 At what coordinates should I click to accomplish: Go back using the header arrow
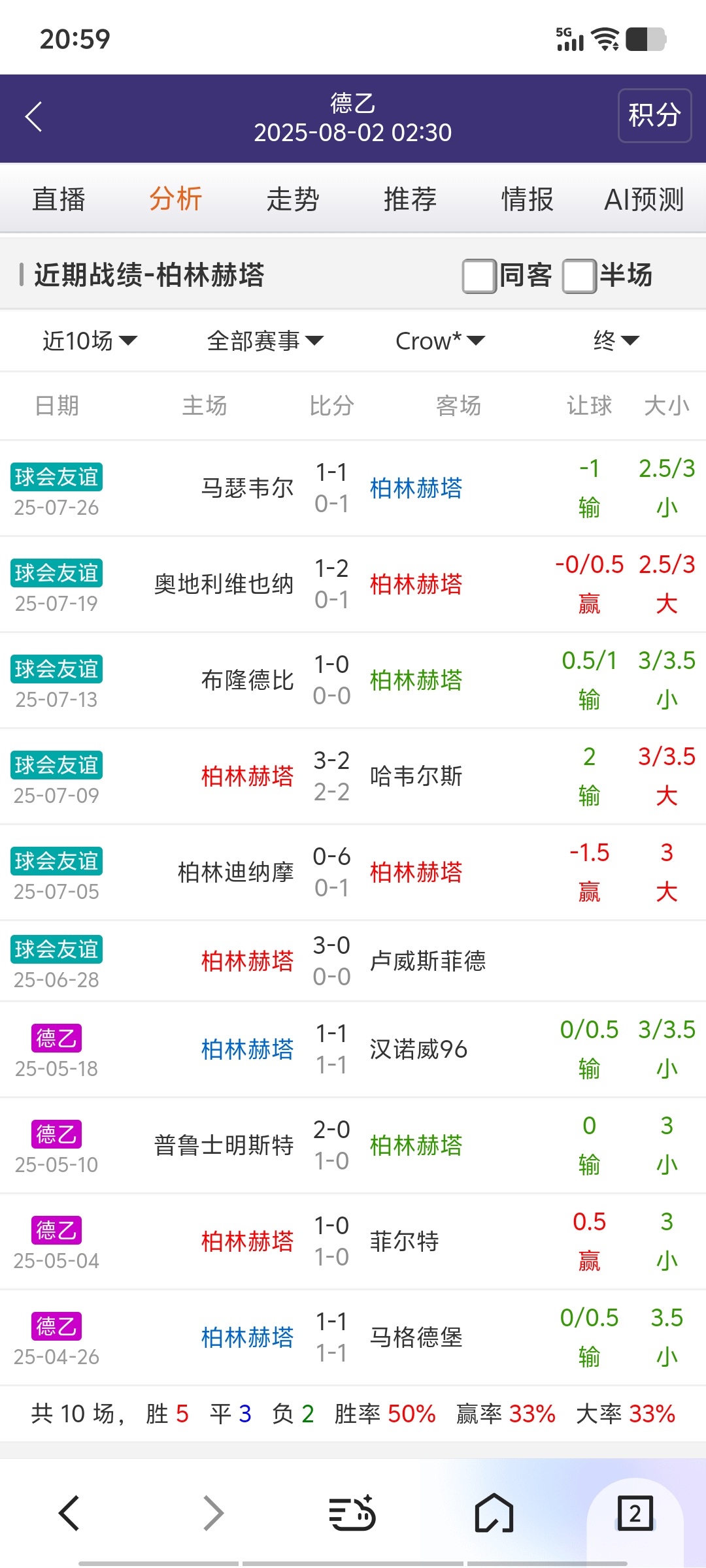point(34,117)
